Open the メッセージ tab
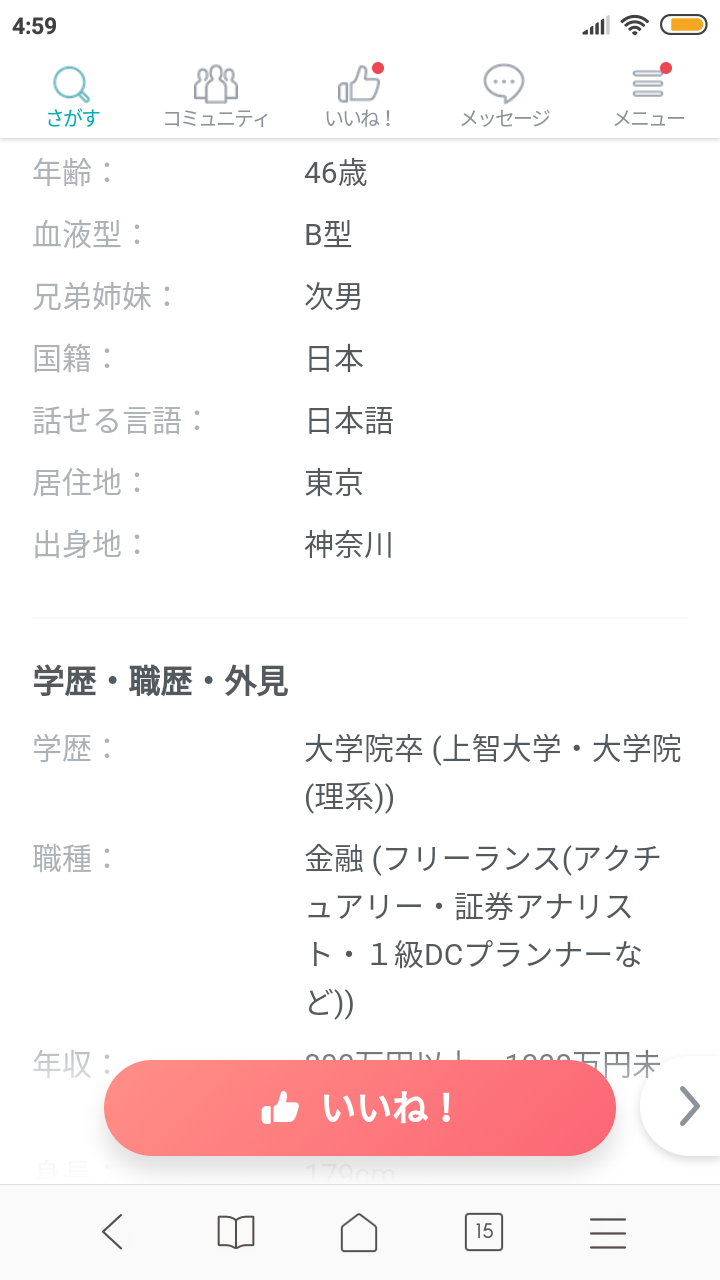Image resolution: width=720 pixels, height=1280 pixels. [x=504, y=97]
